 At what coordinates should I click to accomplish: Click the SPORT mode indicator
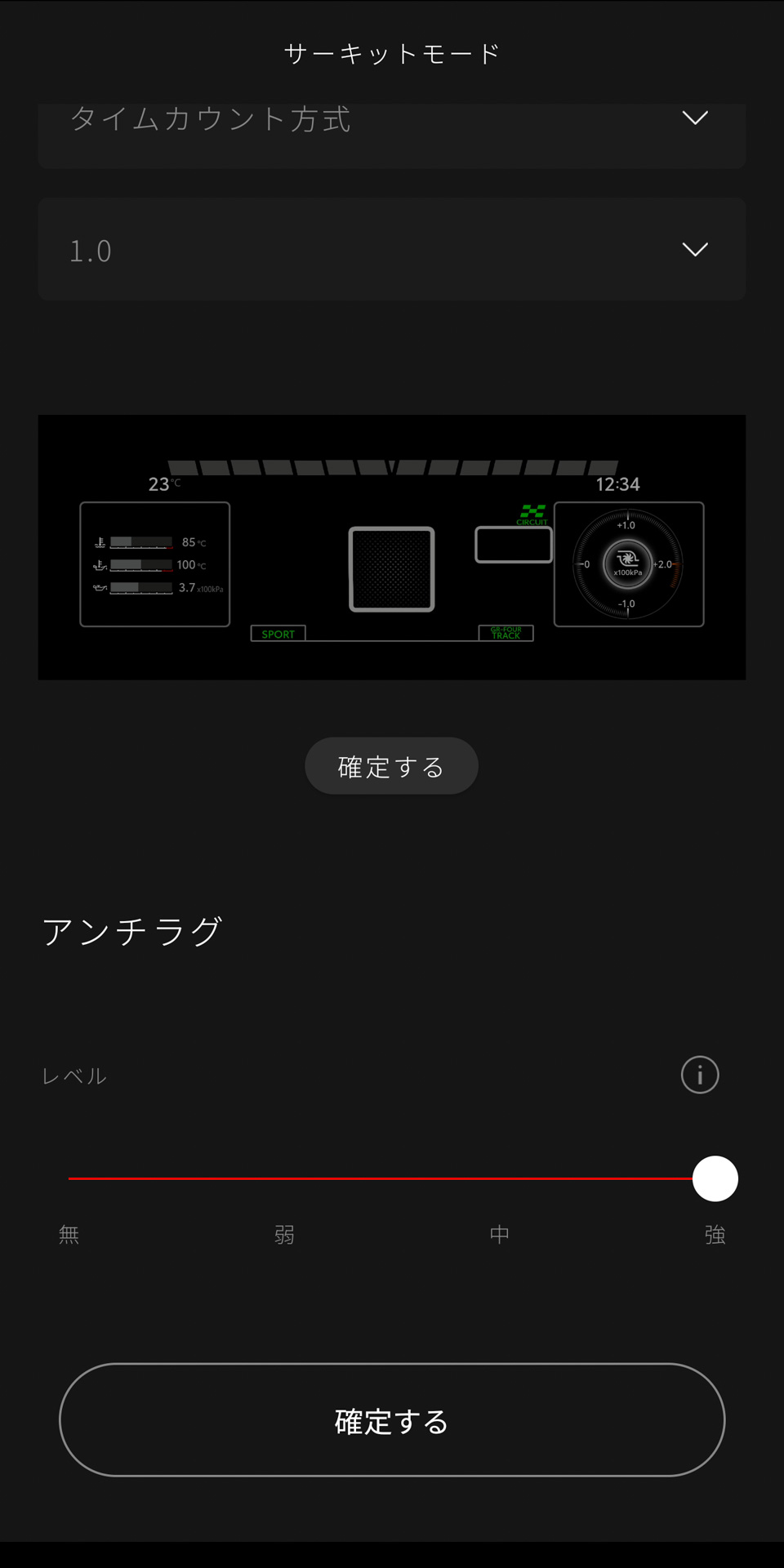[278, 634]
